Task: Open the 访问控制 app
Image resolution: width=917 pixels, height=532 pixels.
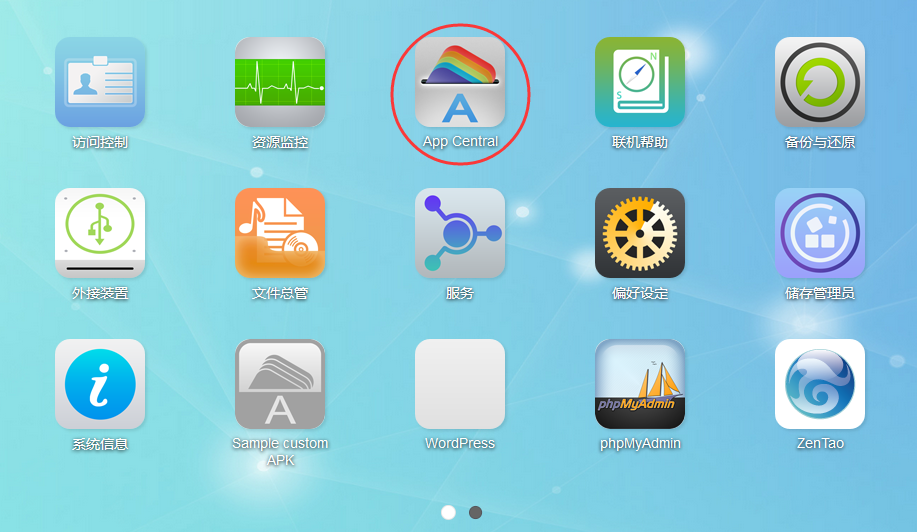Action: click(100, 82)
